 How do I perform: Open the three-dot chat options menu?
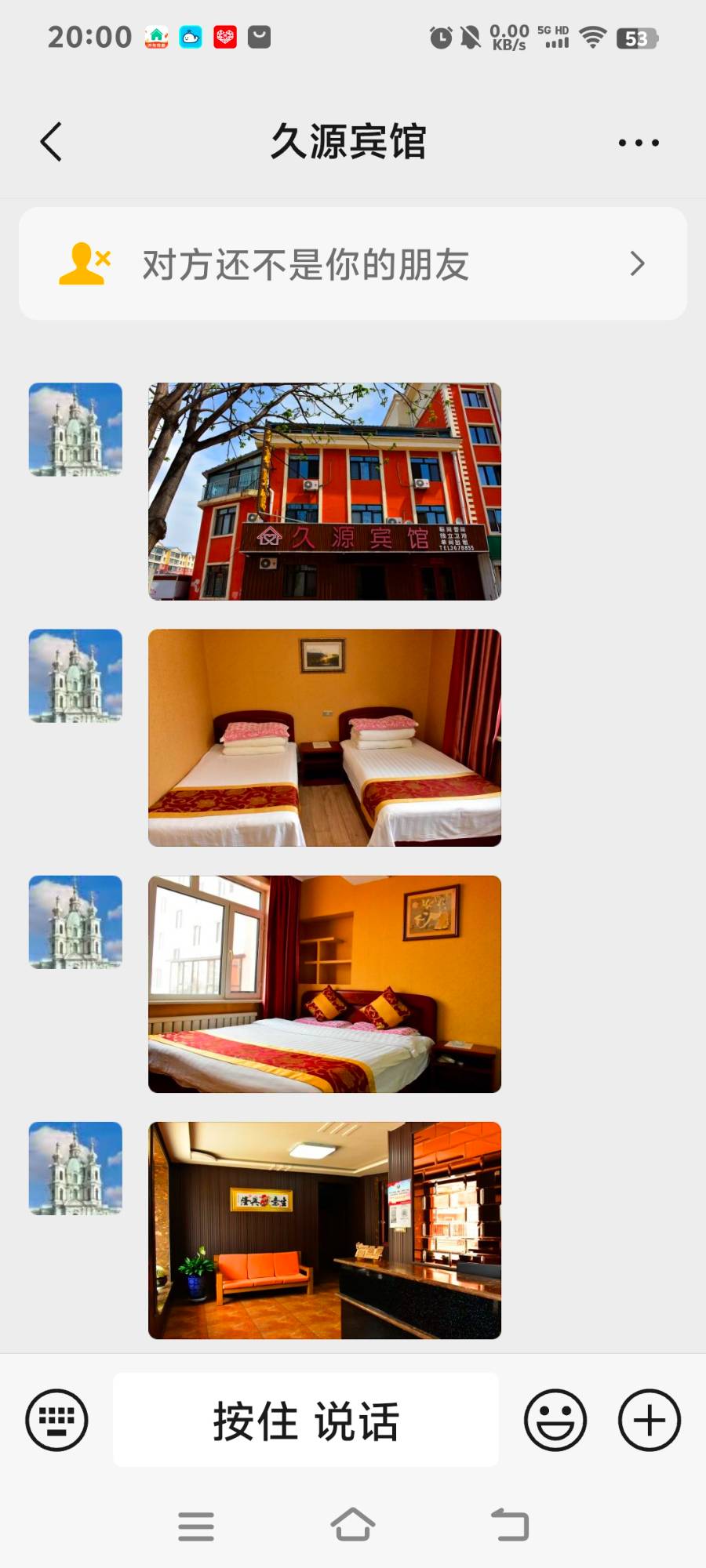639,143
